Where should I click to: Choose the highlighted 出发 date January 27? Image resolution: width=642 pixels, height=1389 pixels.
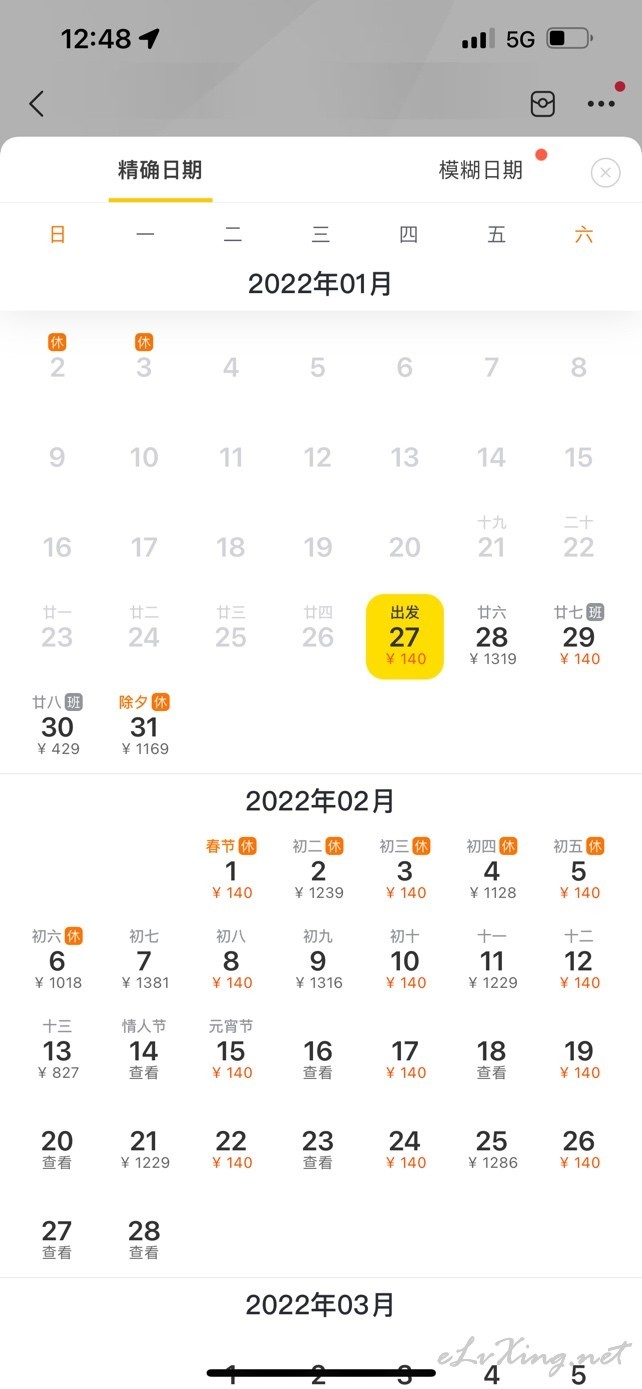(x=405, y=636)
